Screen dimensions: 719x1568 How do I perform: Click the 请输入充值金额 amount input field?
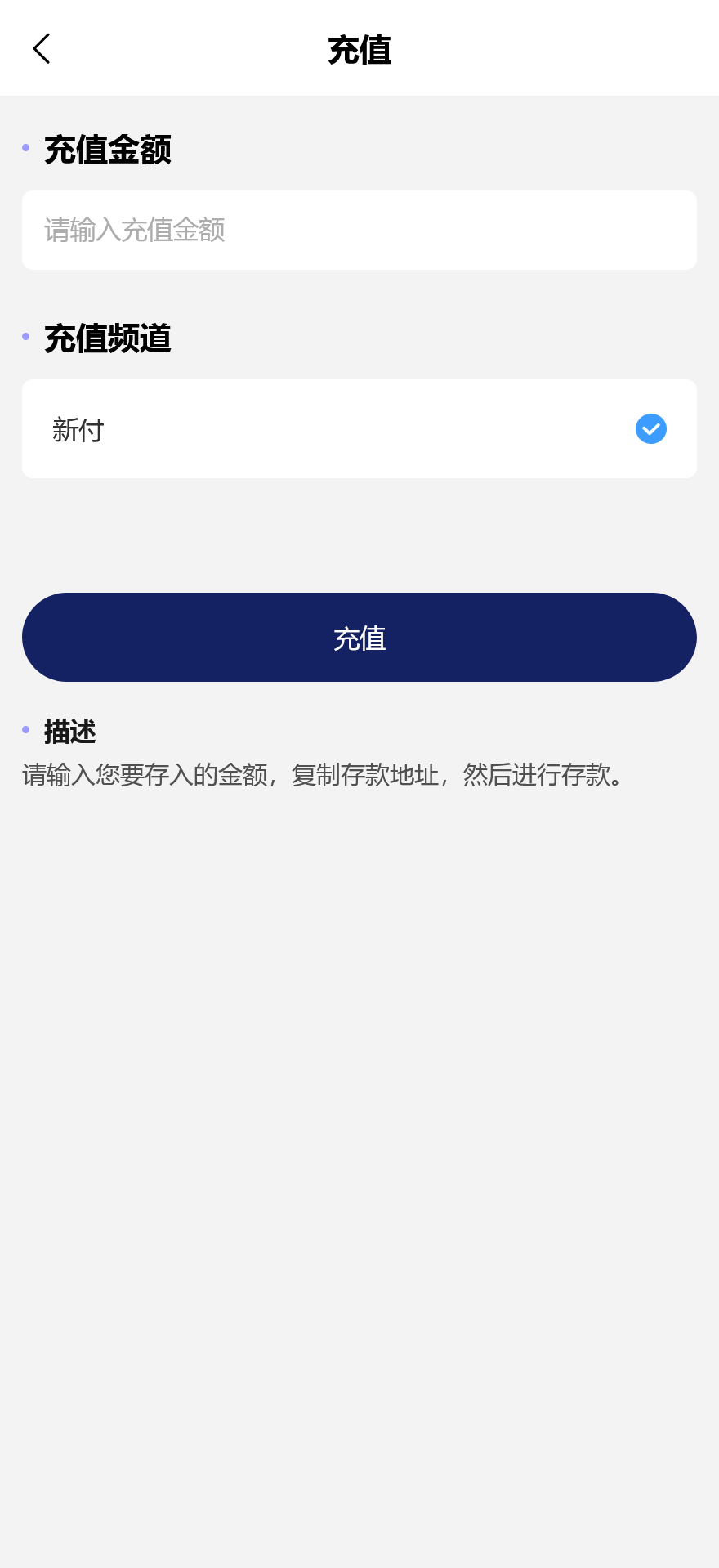coord(359,230)
